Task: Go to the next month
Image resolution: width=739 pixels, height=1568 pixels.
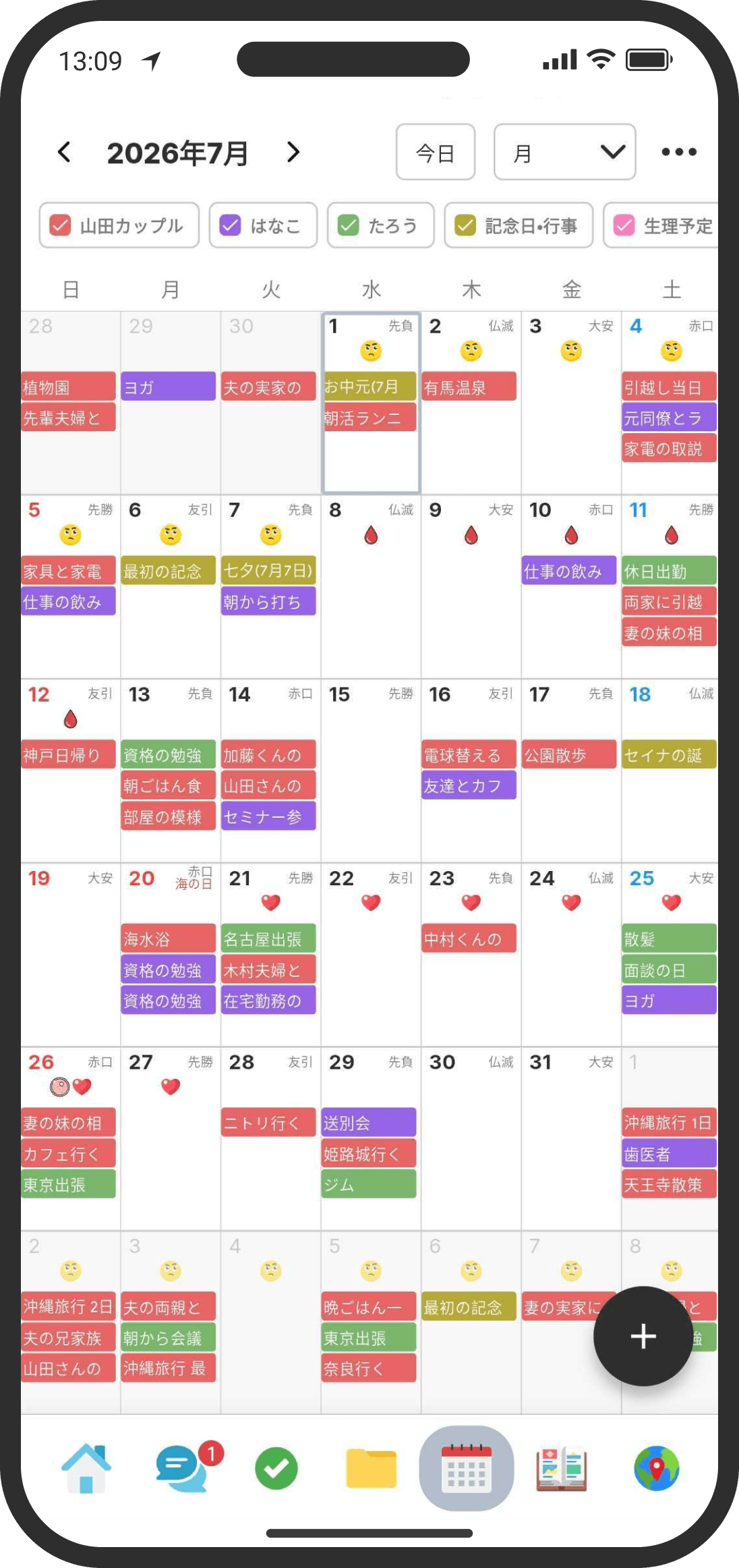Action: 293,152
